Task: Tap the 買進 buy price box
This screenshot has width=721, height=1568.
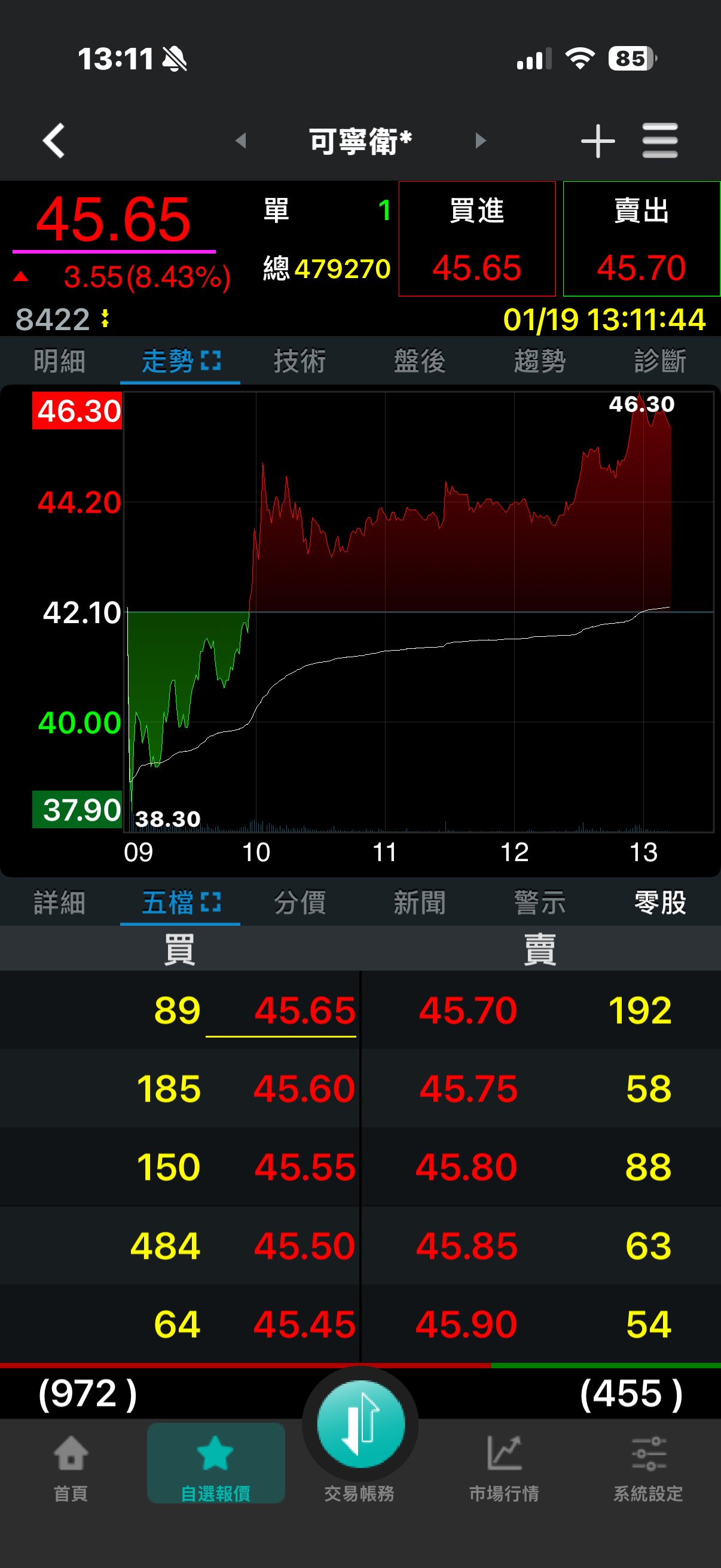Action: (477, 239)
